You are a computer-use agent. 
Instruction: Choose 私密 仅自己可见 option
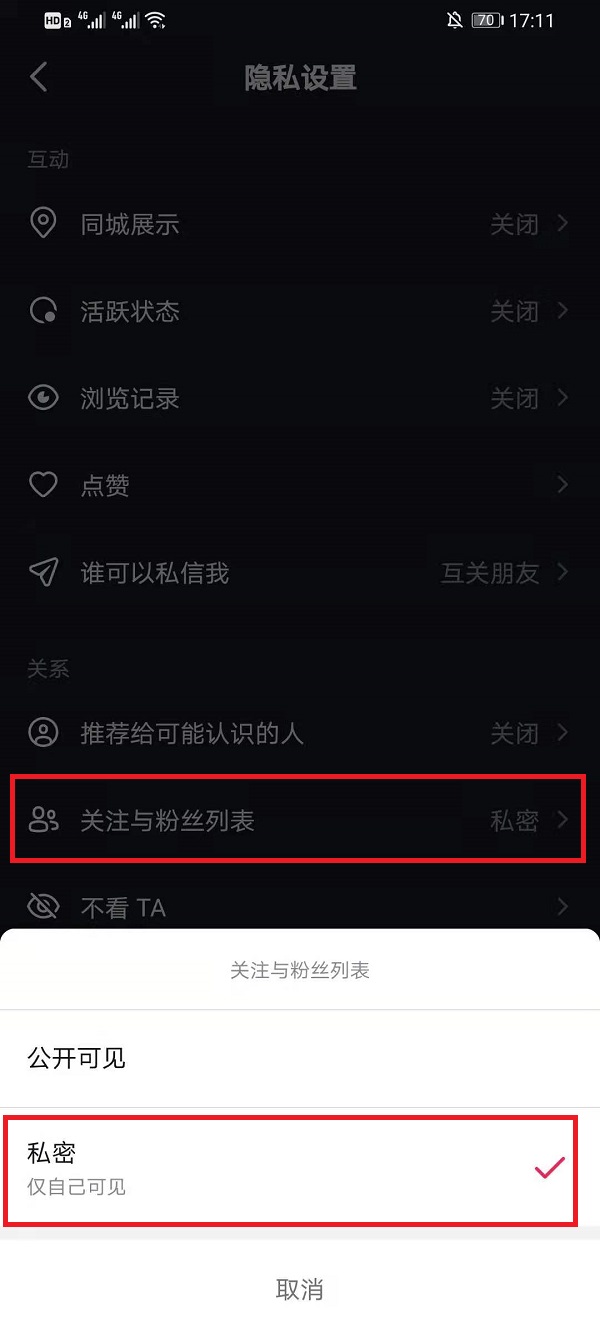click(x=290, y=1170)
